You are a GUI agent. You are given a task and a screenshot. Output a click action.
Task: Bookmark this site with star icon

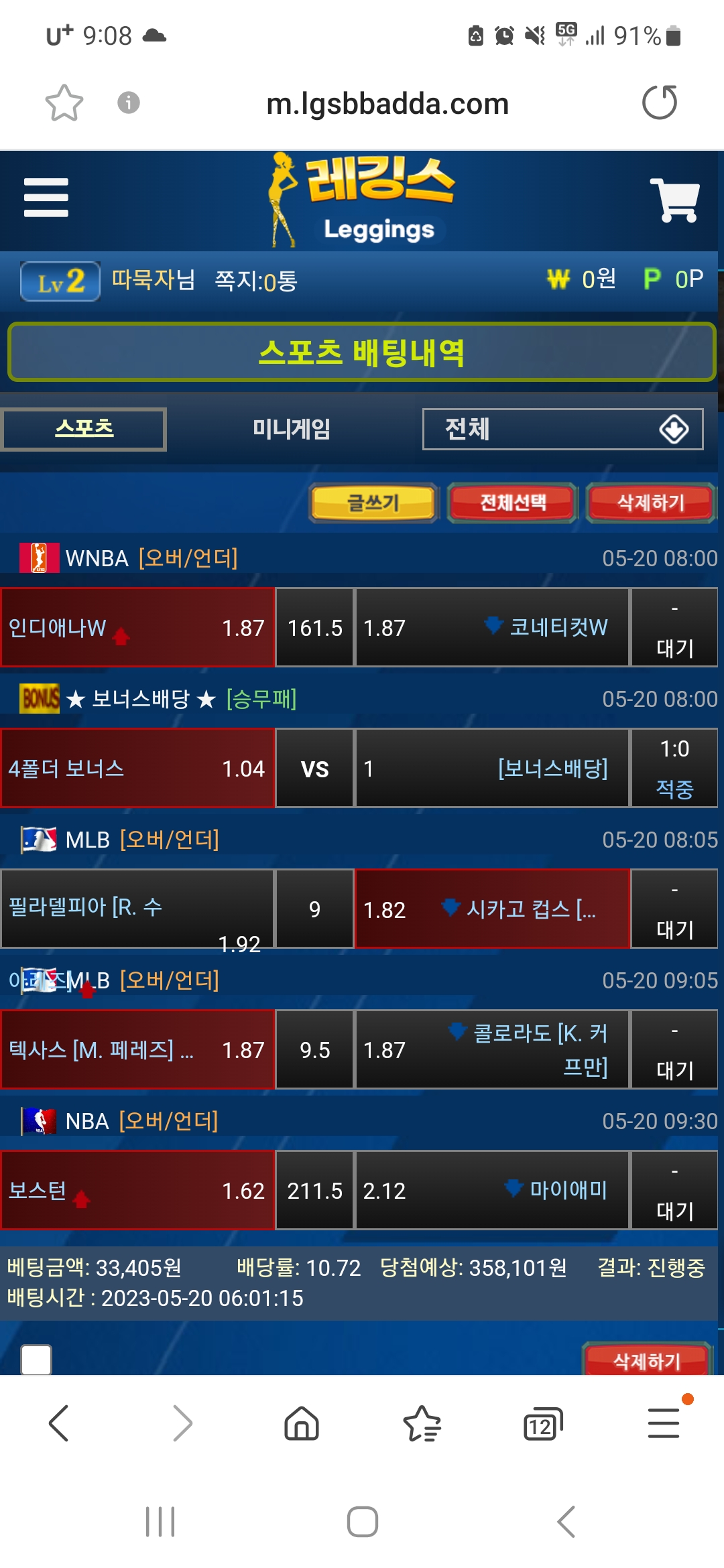click(x=64, y=103)
